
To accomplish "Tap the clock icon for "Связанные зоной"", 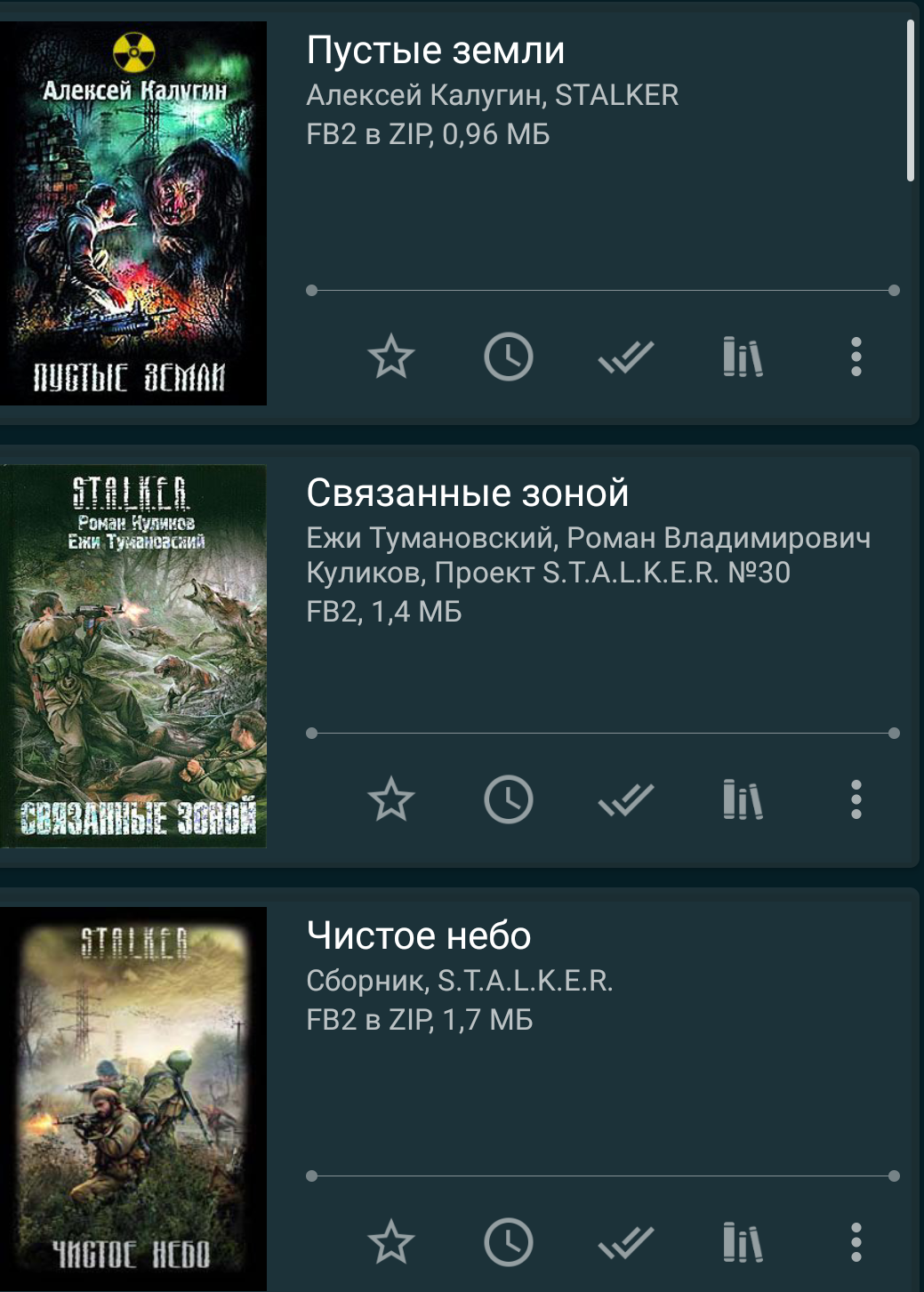I will (509, 799).
